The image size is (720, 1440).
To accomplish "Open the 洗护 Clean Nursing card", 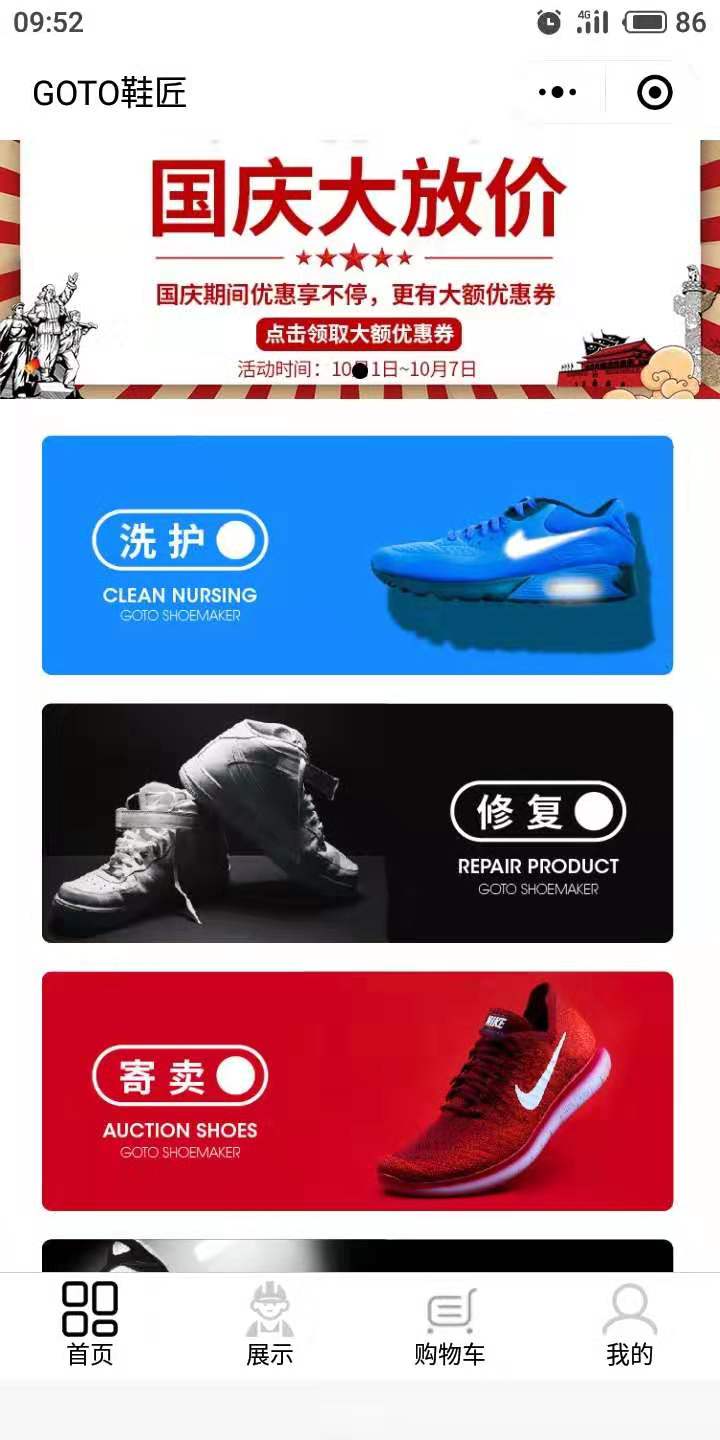I will 357,555.
